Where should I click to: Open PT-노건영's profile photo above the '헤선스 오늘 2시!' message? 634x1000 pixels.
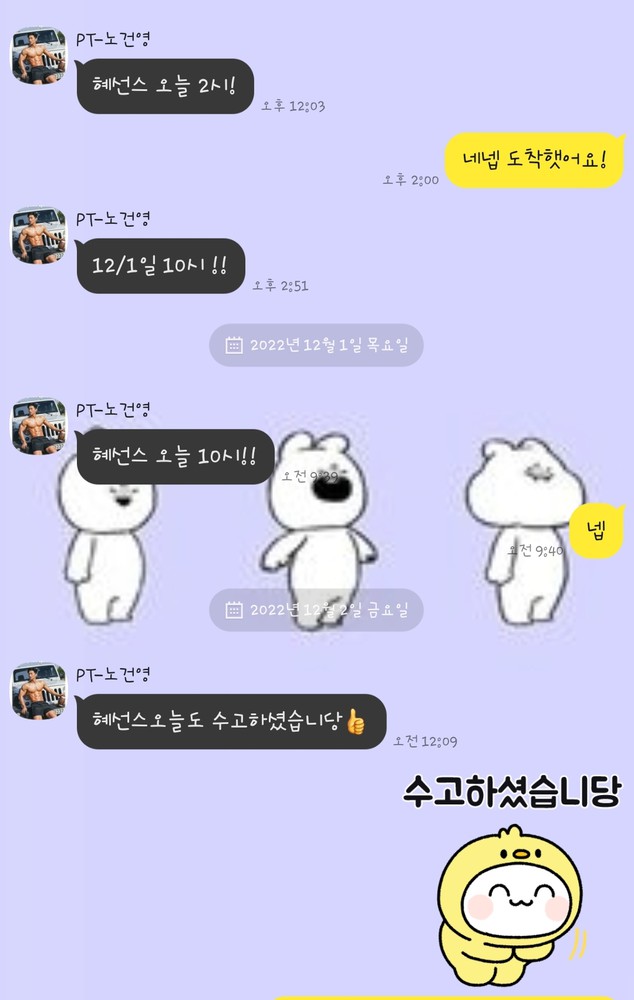[38, 56]
